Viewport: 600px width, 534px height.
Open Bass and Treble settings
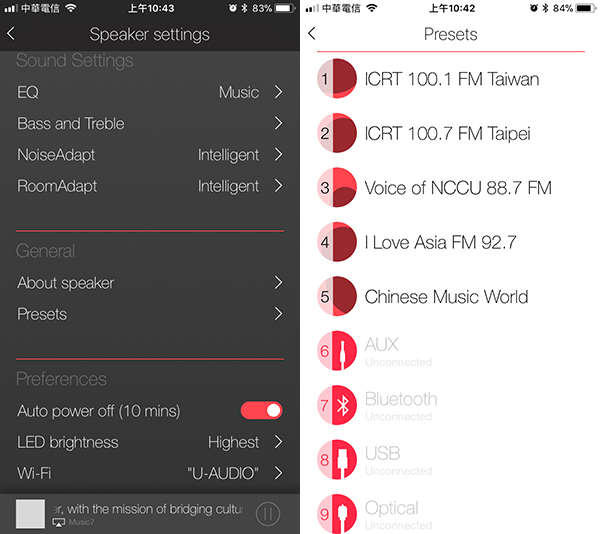click(150, 124)
